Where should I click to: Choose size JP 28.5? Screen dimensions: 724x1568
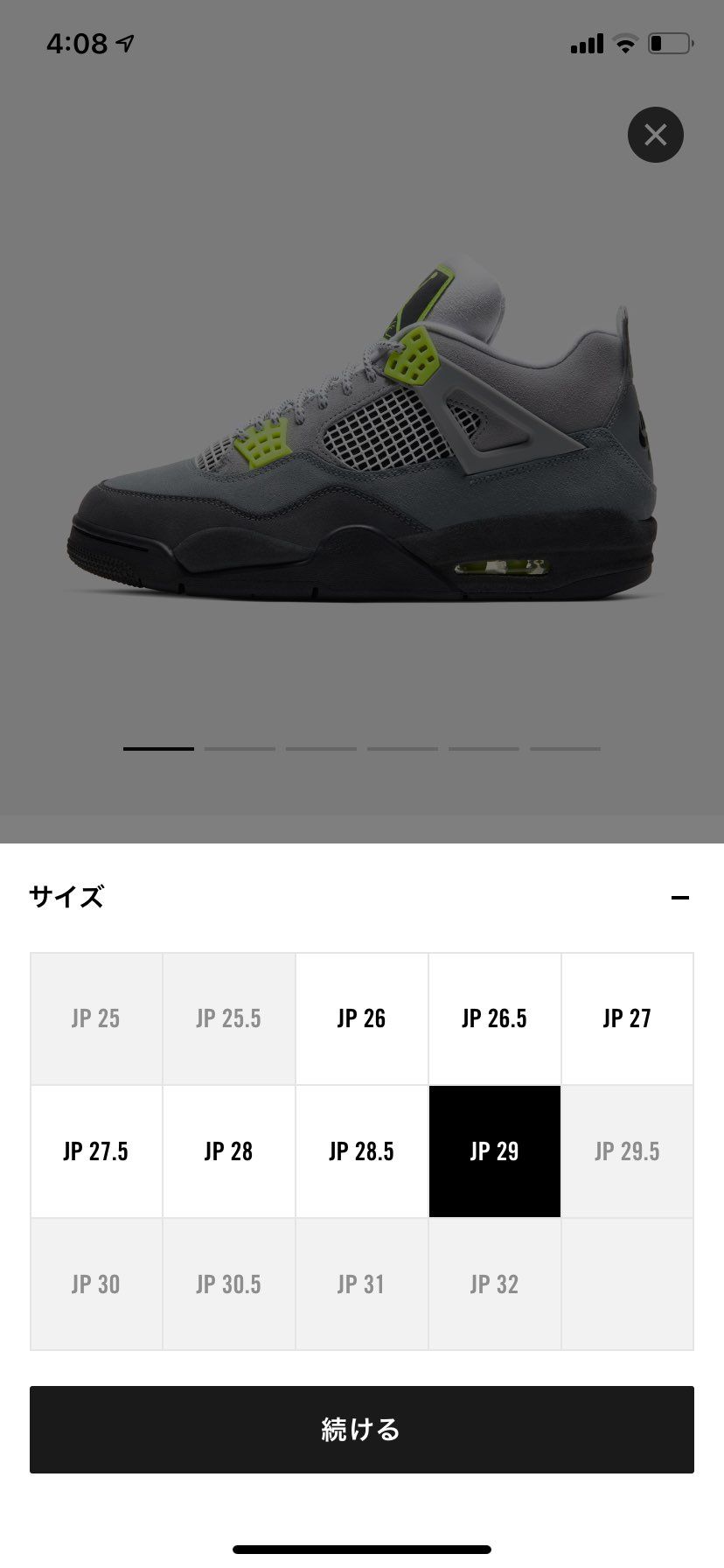[x=361, y=1151]
